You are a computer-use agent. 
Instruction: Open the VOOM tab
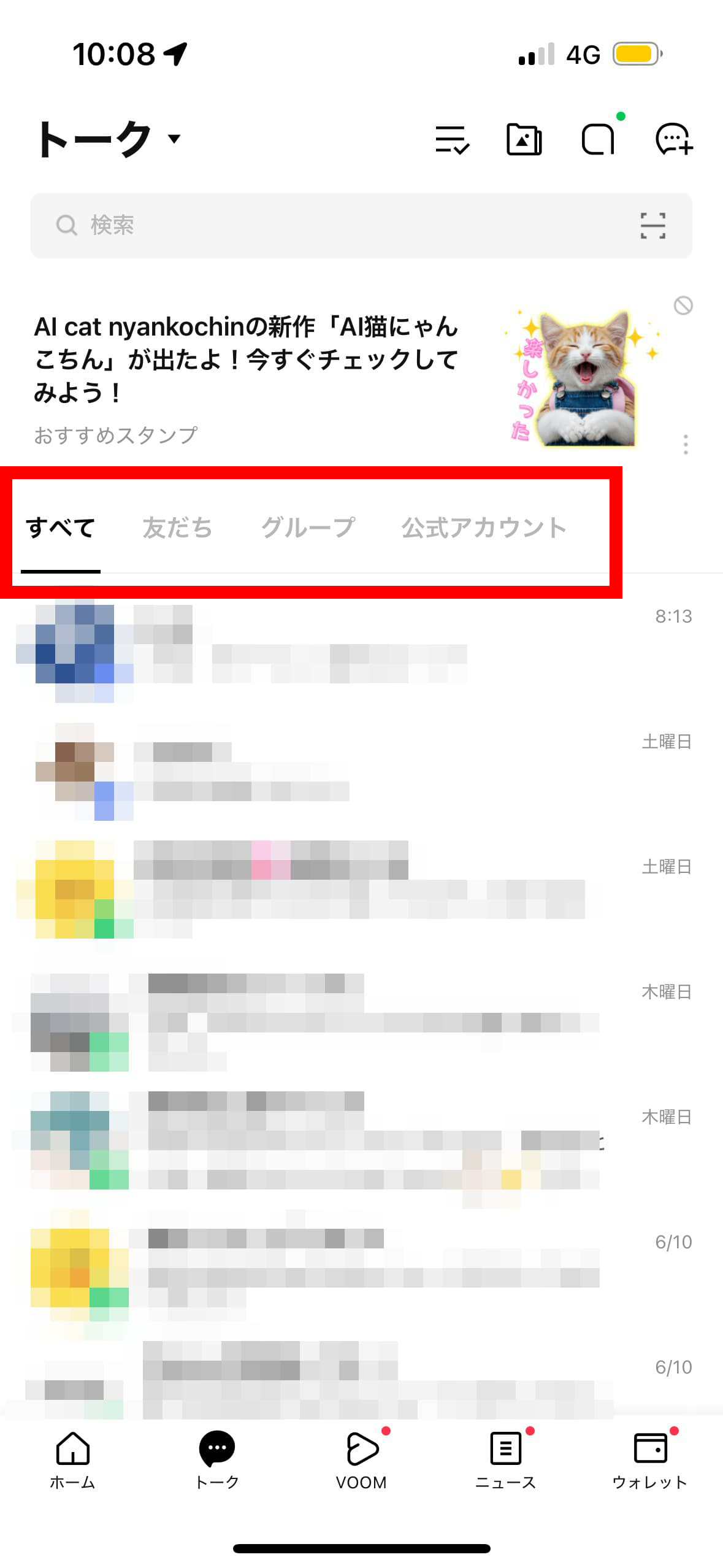pos(361,1460)
